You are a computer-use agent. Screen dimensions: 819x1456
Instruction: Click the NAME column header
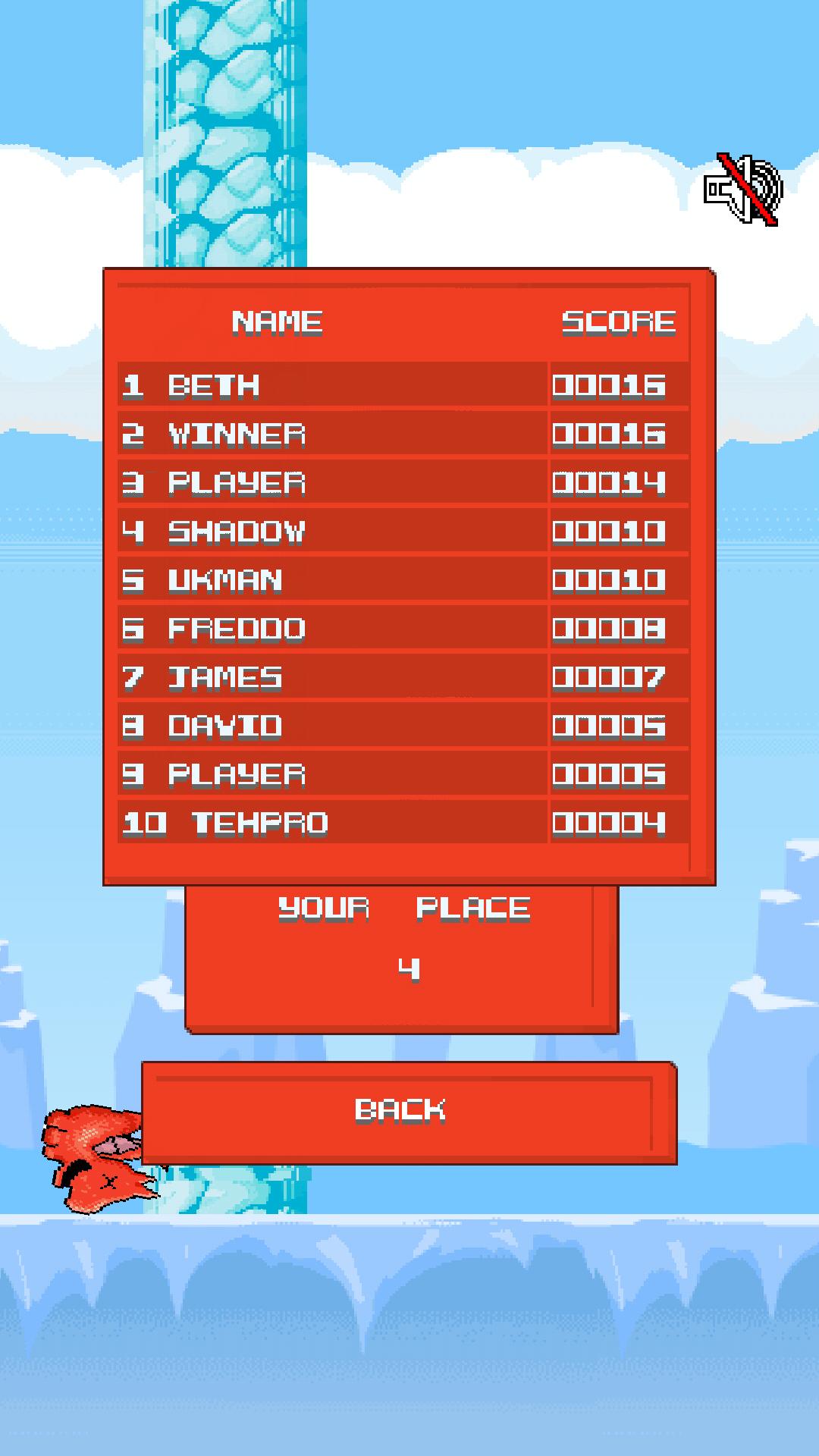coord(277,322)
